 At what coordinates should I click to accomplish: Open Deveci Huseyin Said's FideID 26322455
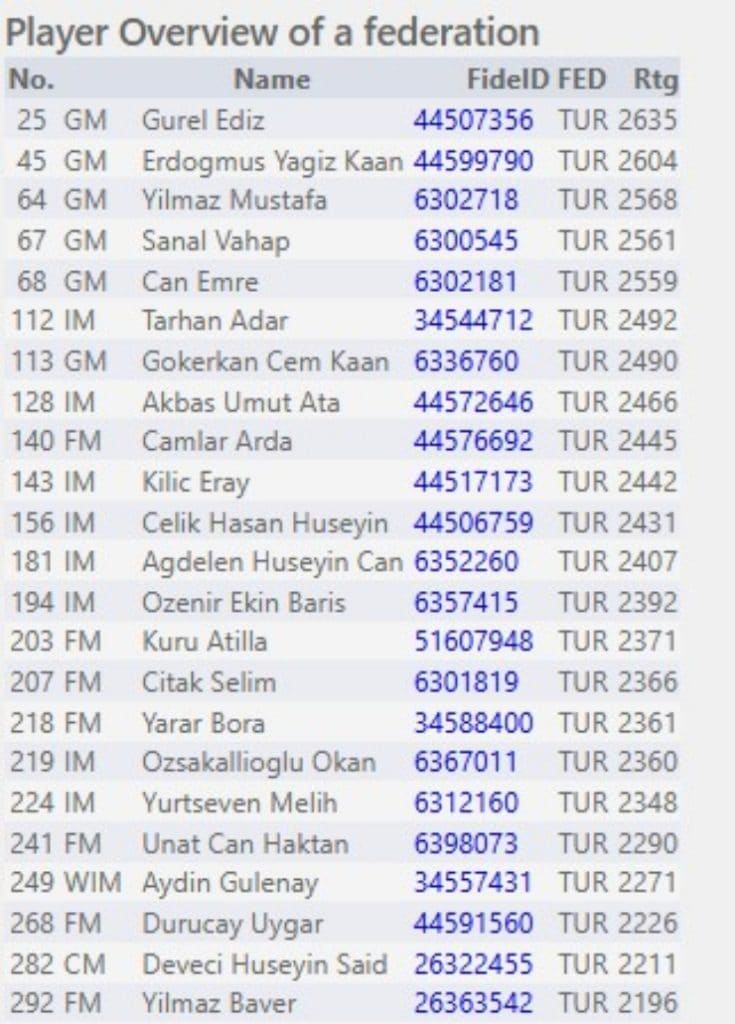coord(473,964)
